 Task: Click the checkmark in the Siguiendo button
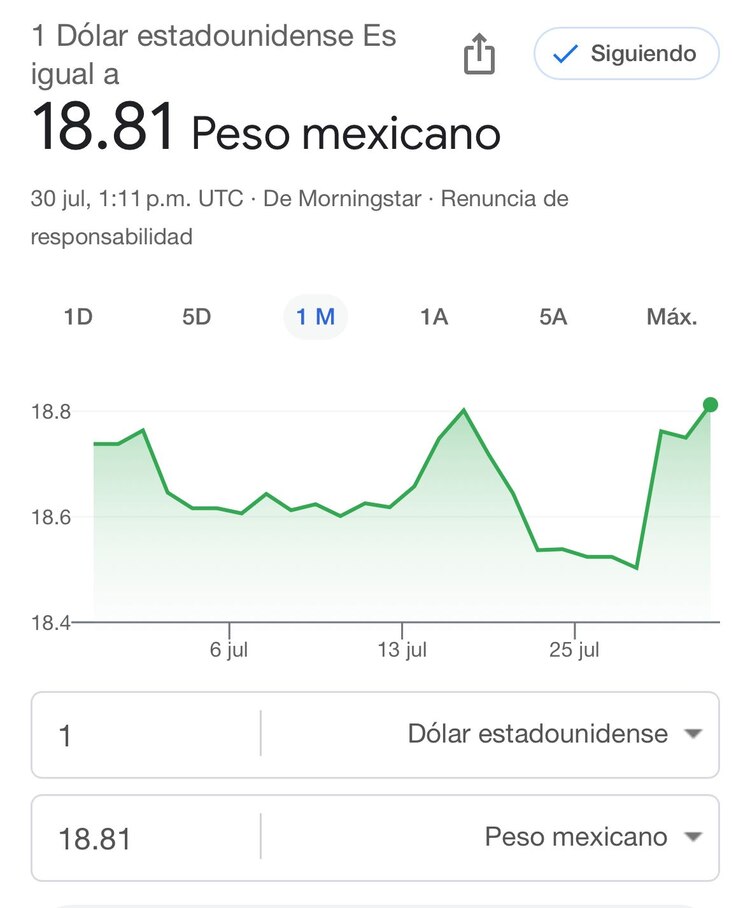coord(567,54)
